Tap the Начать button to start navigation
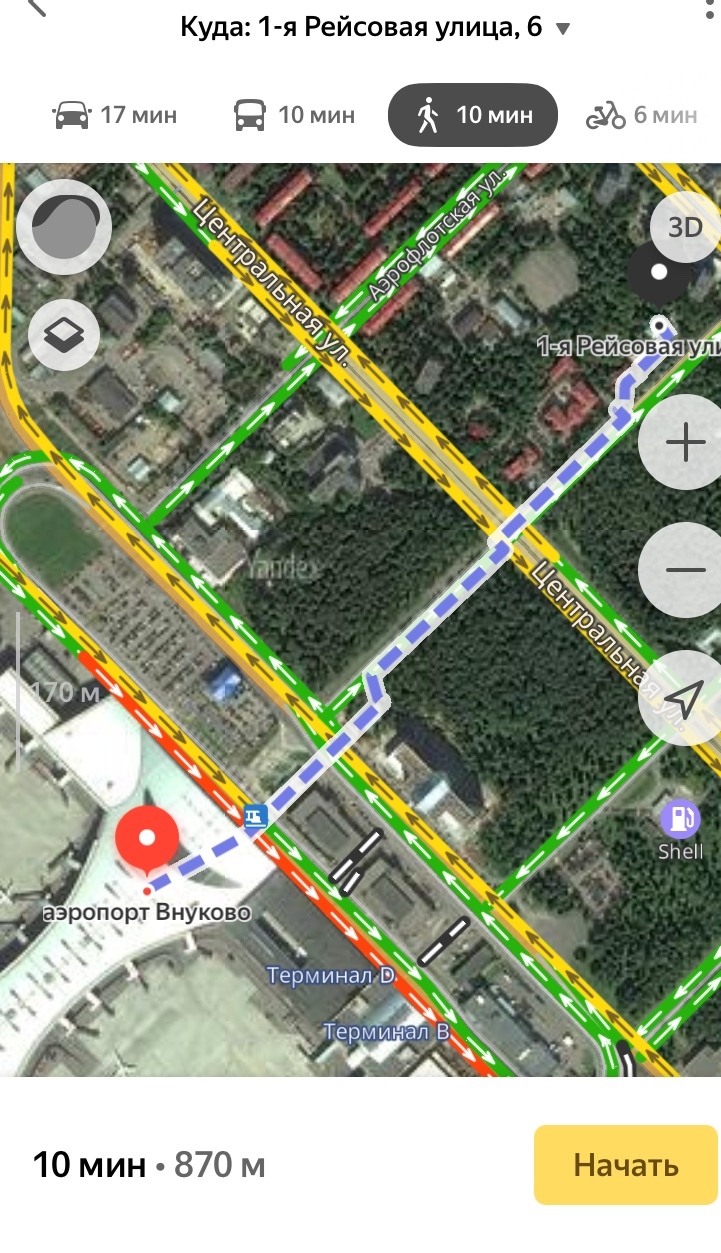Viewport: 721px width, 1253px height. pyautogui.click(x=625, y=1165)
